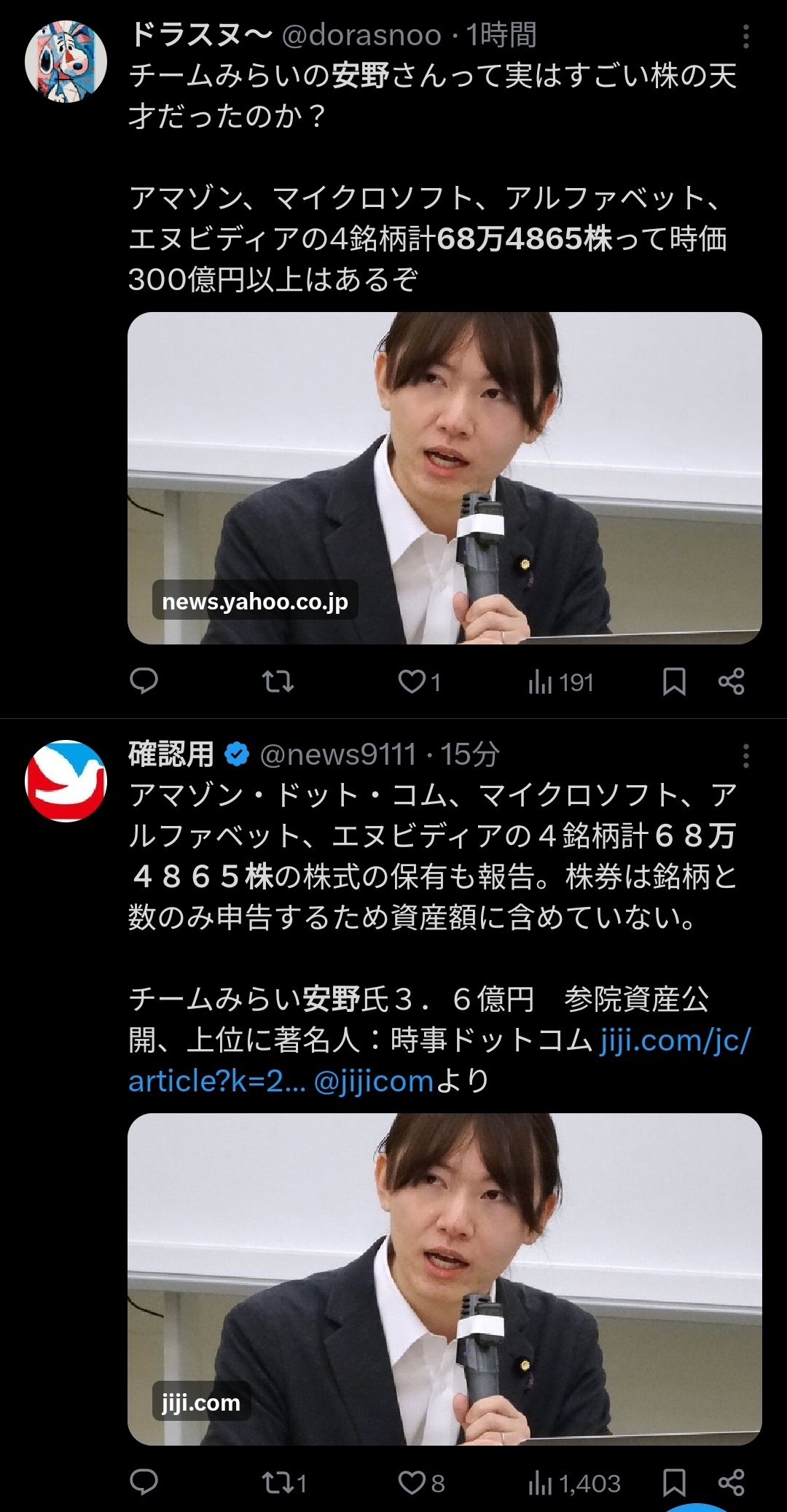This screenshot has height=1512, width=787.
Task: Open overflow menu on @news9111's post
Action: click(745, 756)
